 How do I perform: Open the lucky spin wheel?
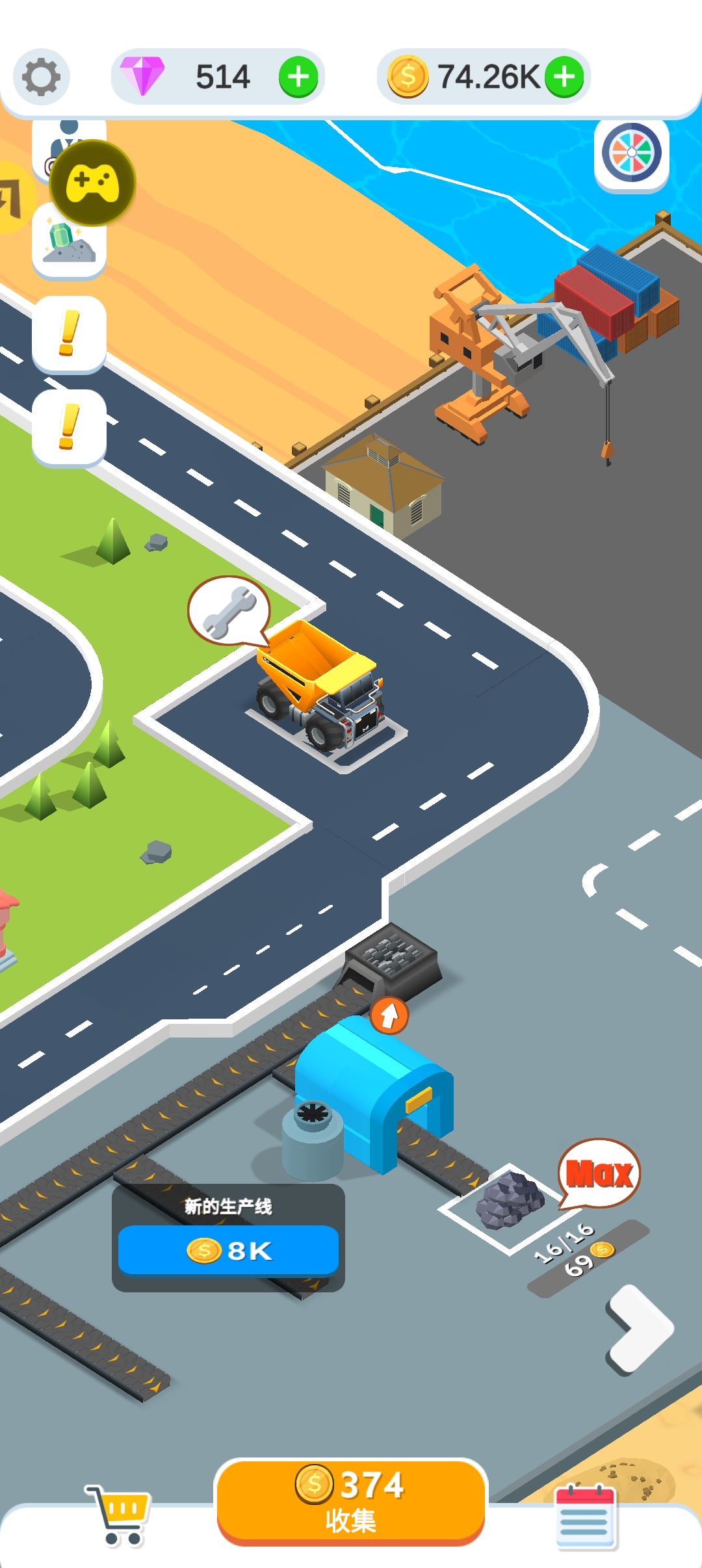point(631,154)
